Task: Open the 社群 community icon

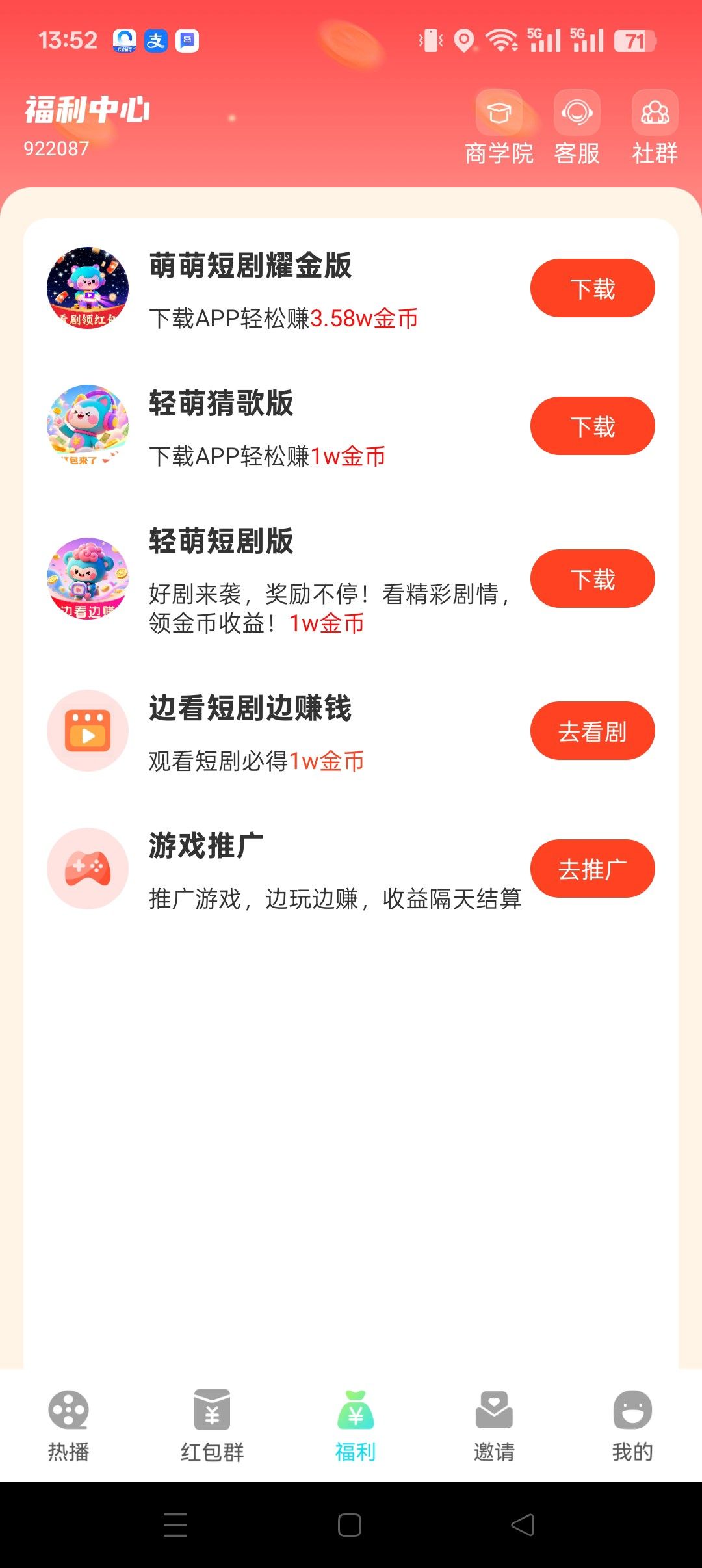Action: 655,113
